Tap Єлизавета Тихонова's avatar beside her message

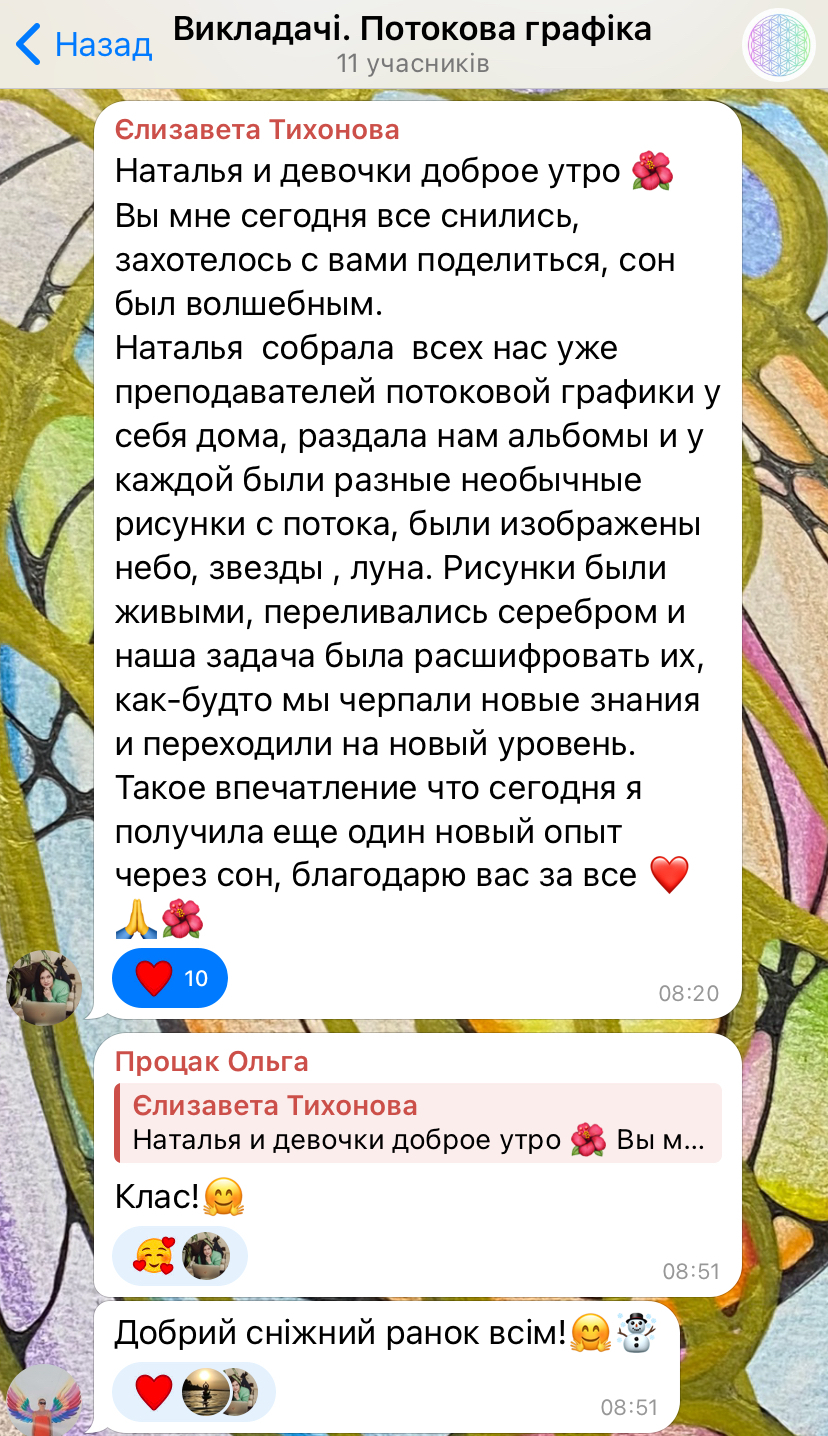coord(43,987)
